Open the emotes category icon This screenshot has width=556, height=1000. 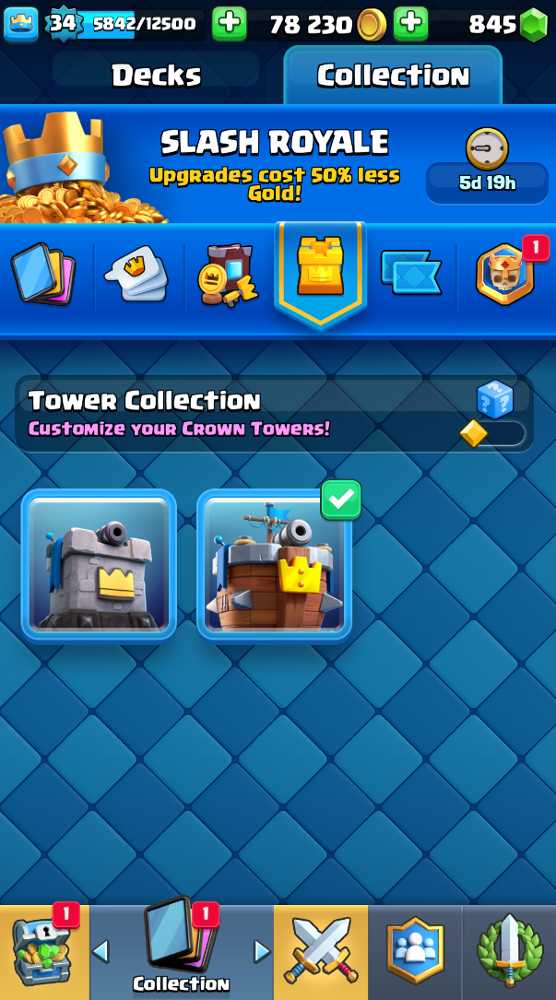point(136,273)
